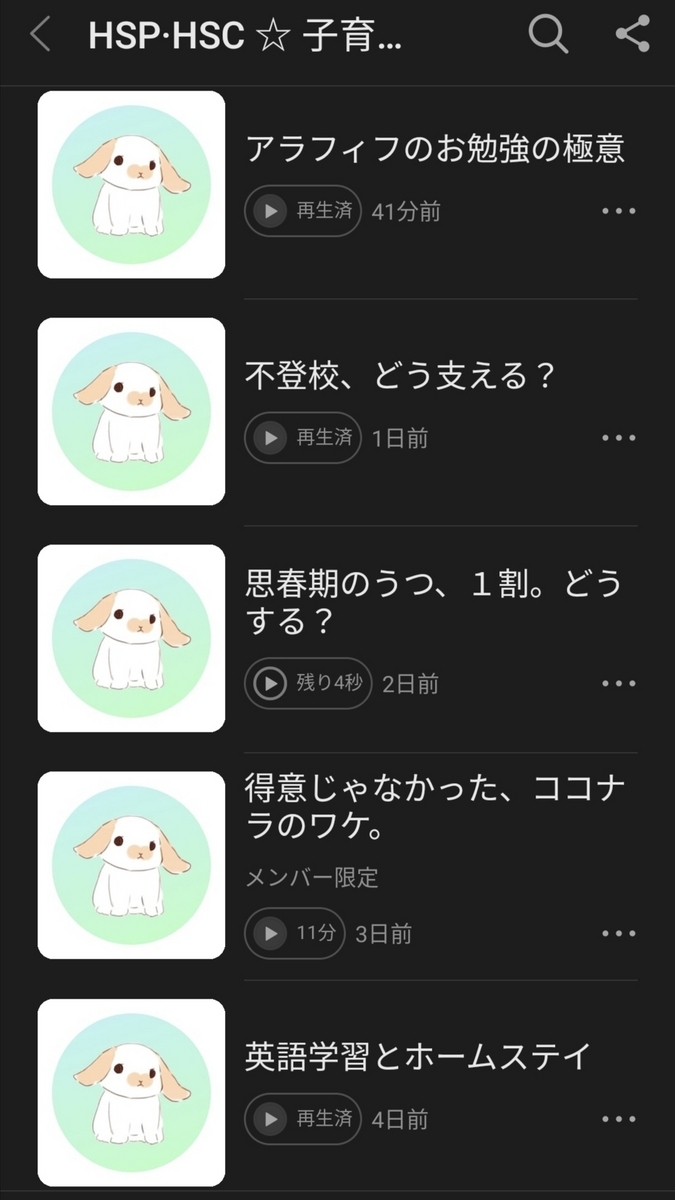The height and width of the screenshot is (1200, 675).
Task: Open more options for 英語学習とホームステイ
Action: tap(619, 1118)
